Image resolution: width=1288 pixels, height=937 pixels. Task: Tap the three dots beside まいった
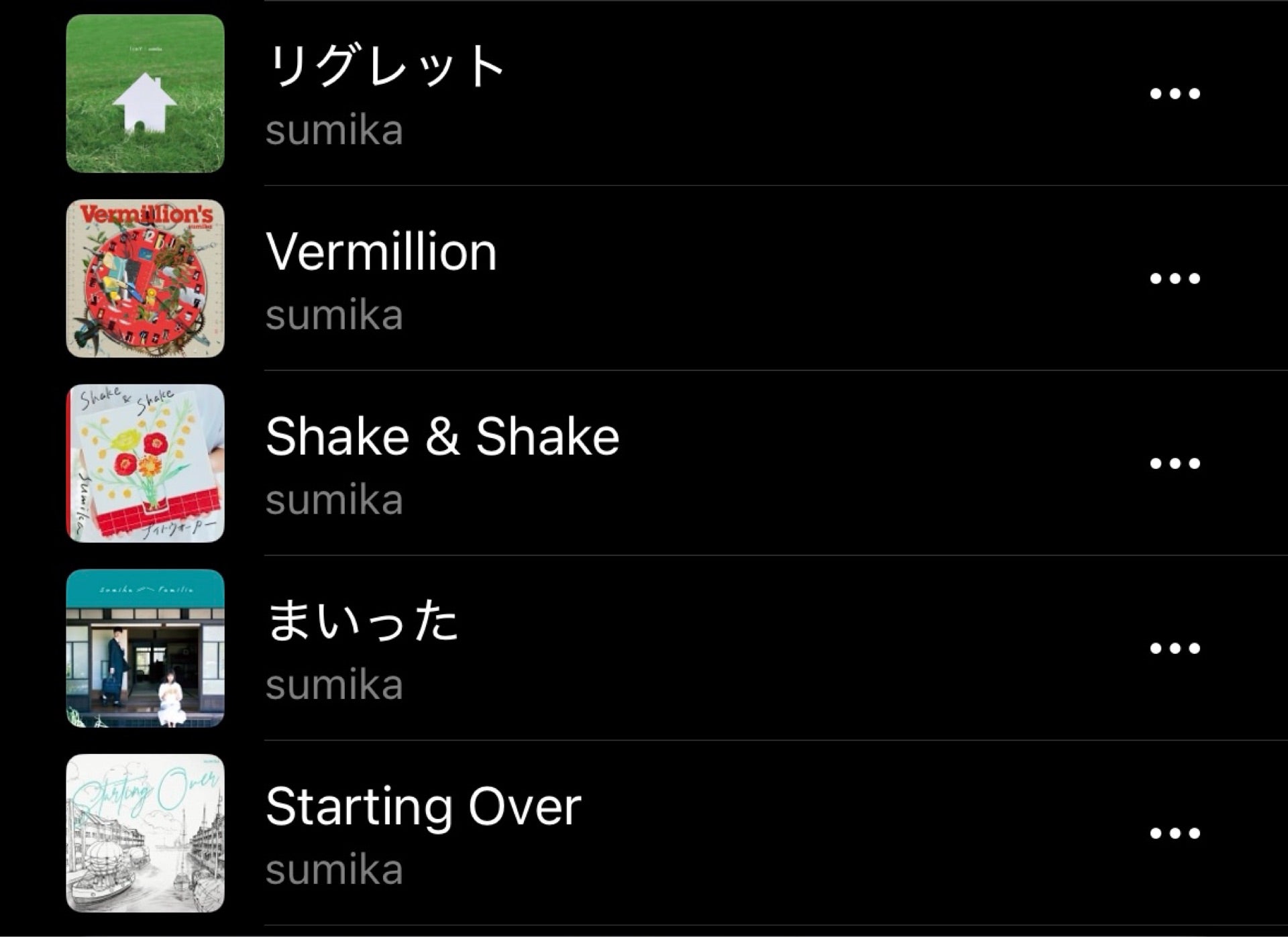pyautogui.click(x=1175, y=649)
